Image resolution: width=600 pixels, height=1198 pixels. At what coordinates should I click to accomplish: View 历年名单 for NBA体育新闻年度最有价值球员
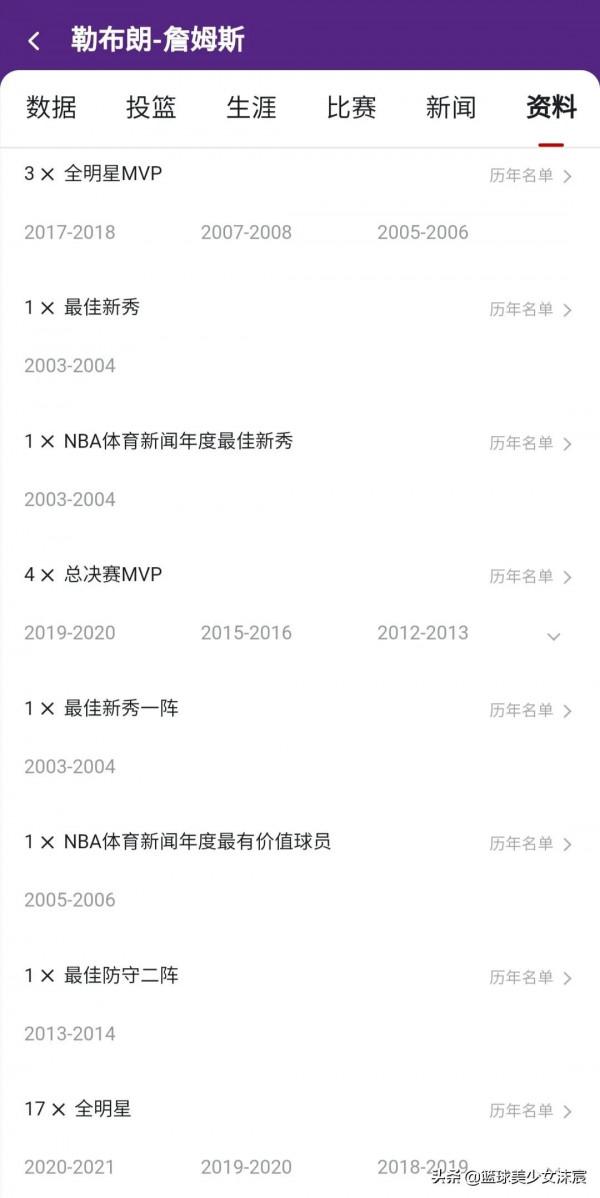pyautogui.click(x=530, y=844)
